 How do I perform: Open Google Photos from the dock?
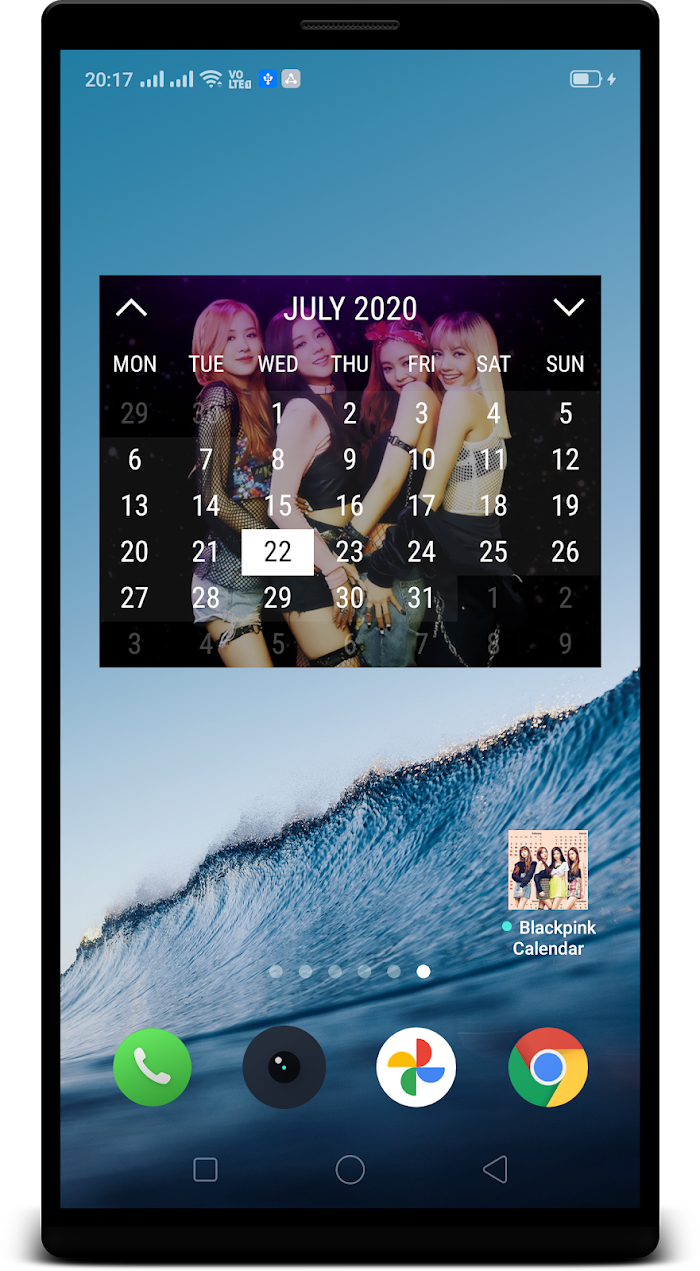point(416,1067)
